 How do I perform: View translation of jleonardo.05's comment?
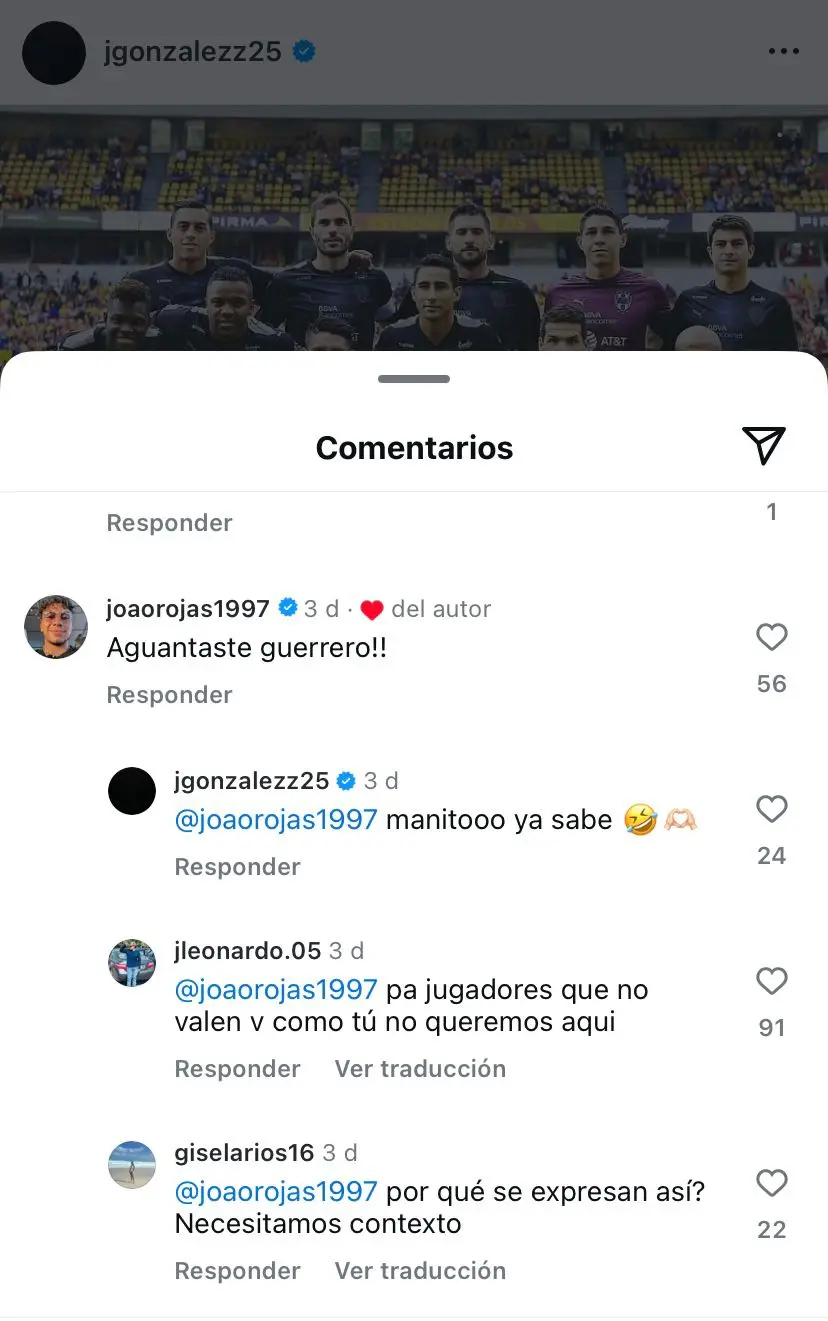(x=420, y=1069)
